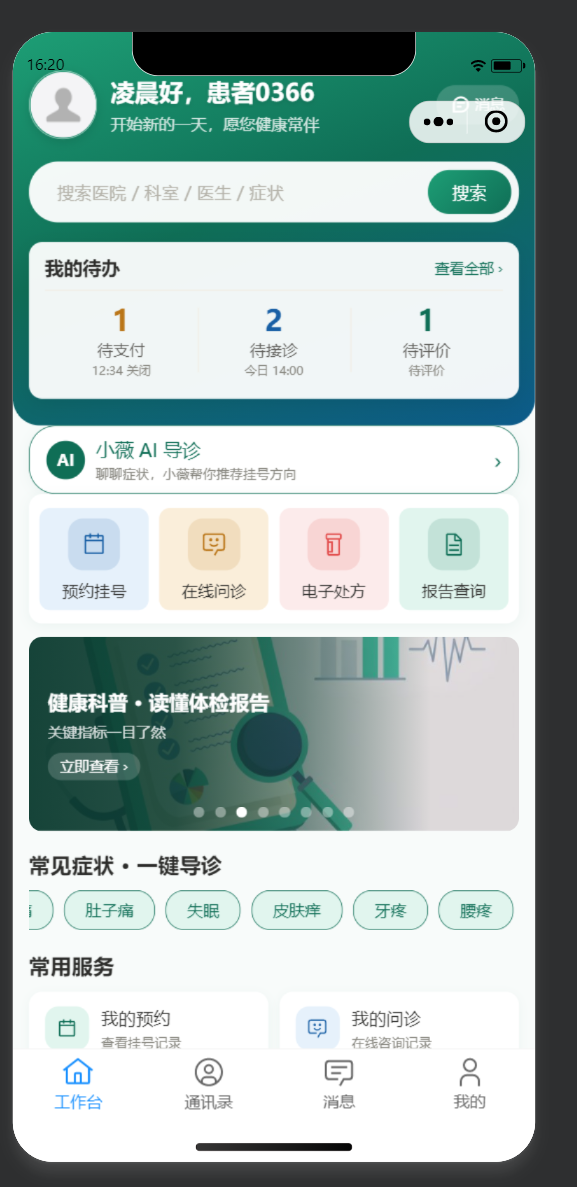Open the mini program more-options menu

(438, 122)
